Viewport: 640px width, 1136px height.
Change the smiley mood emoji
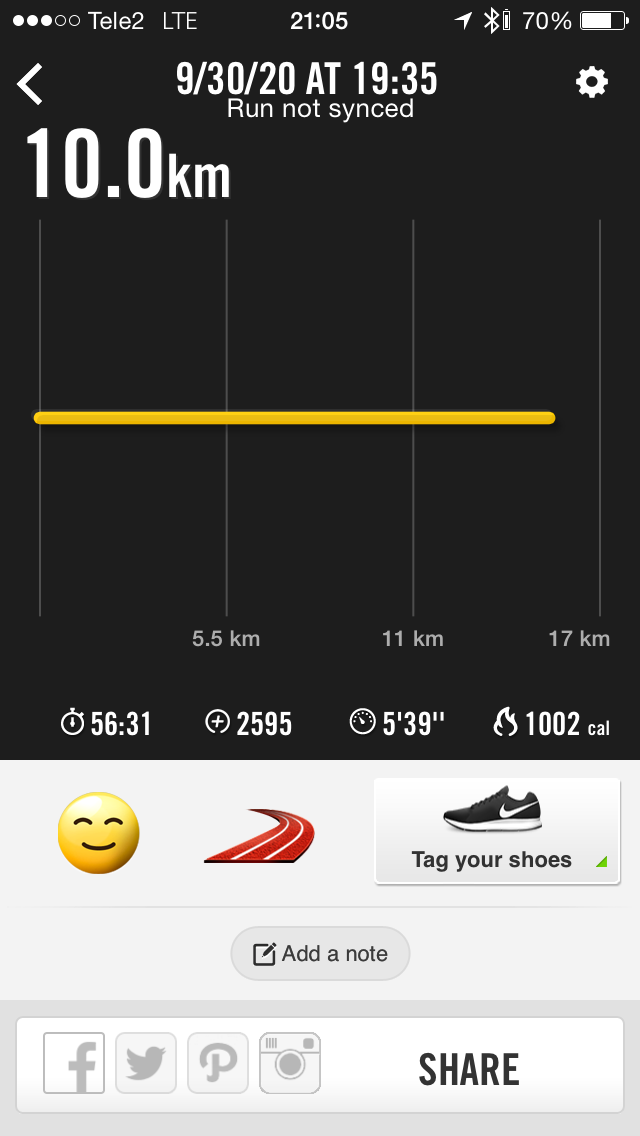(x=98, y=833)
